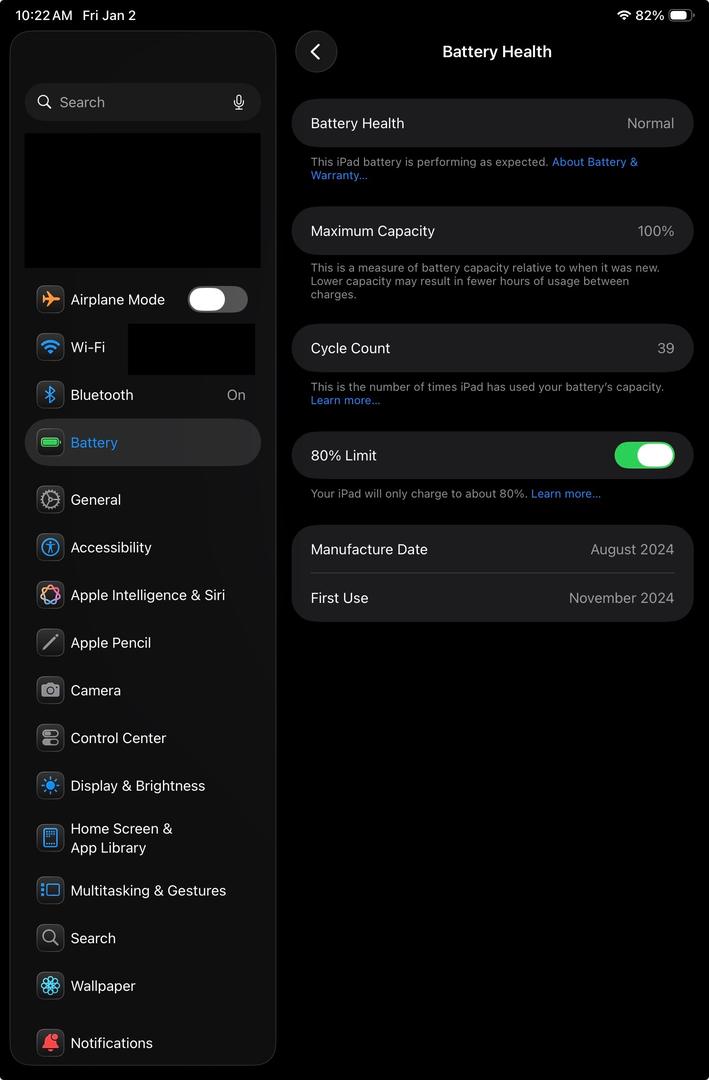Open Camera settings
Screen dimensions: 709x1080
pos(95,691)
